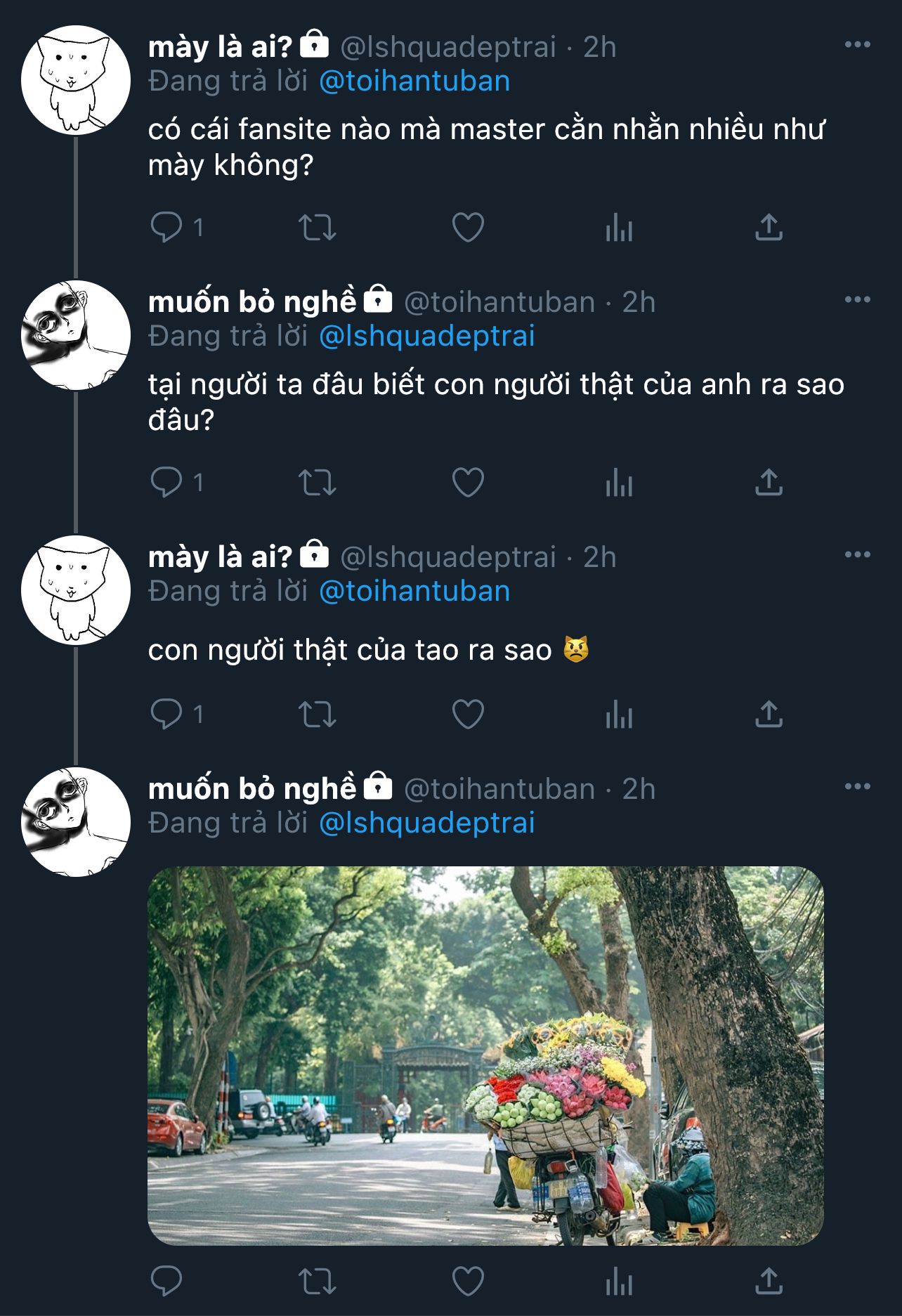Like the tweet with the flower photo
The width and height of the screenshot is (902, 1316).
(468, 1281)
